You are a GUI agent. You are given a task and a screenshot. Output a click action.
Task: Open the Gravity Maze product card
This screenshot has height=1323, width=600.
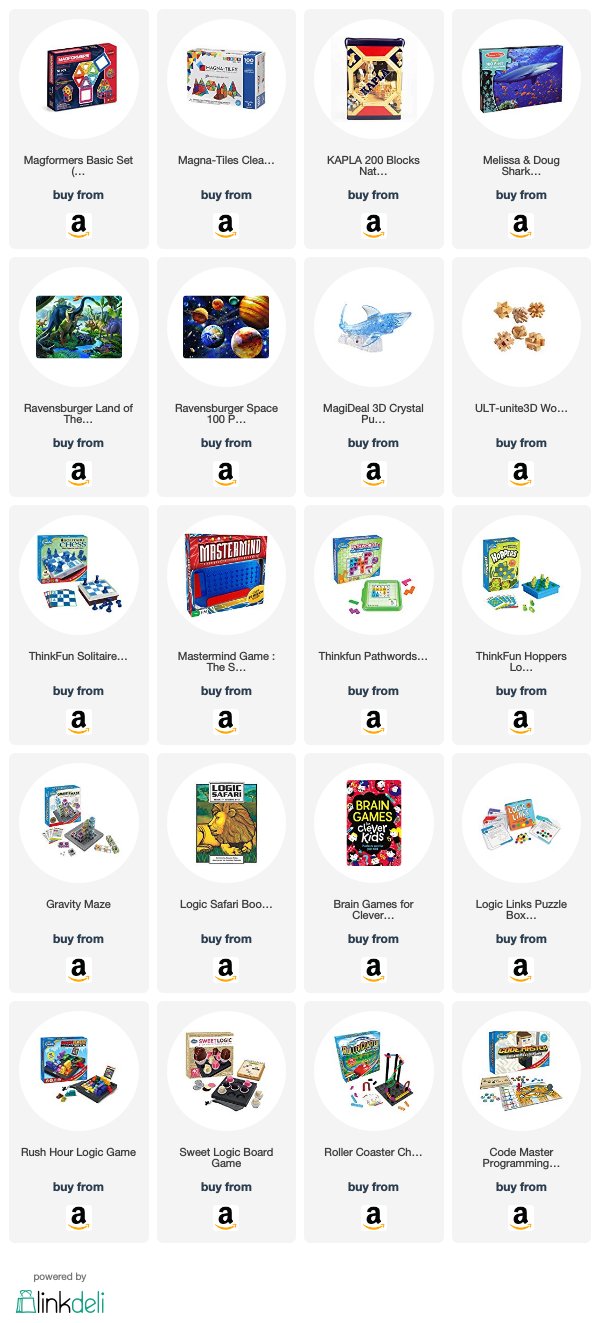coord(78,872)
